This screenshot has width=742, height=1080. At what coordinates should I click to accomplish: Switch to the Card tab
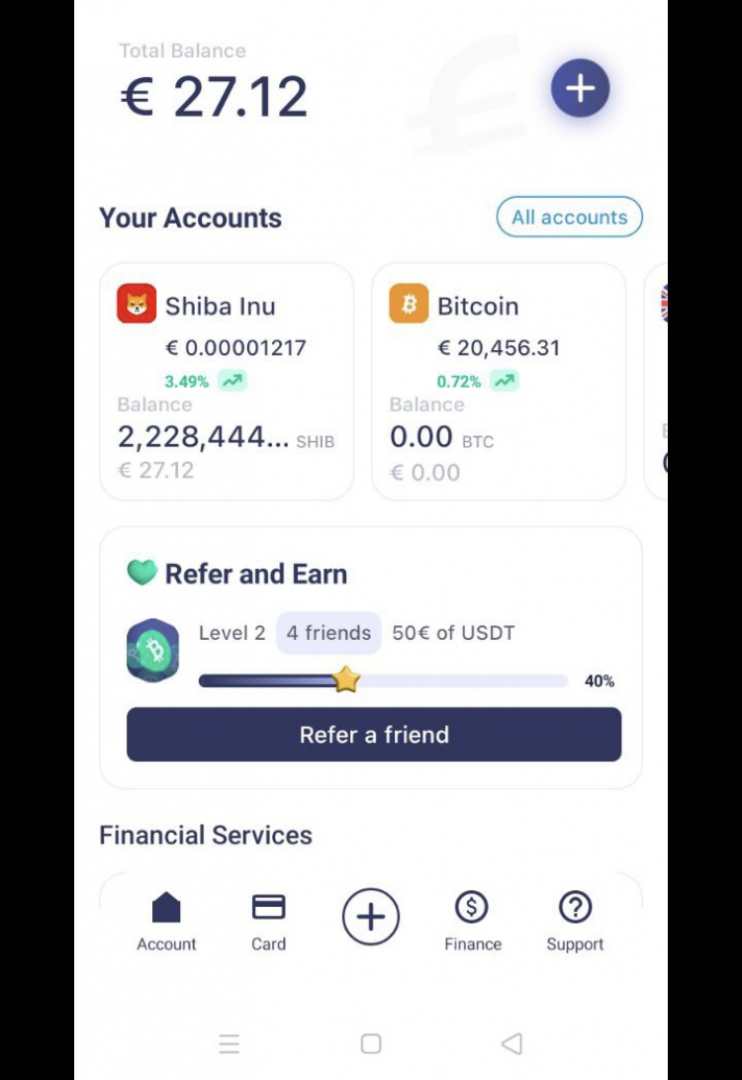click(268, 921)
